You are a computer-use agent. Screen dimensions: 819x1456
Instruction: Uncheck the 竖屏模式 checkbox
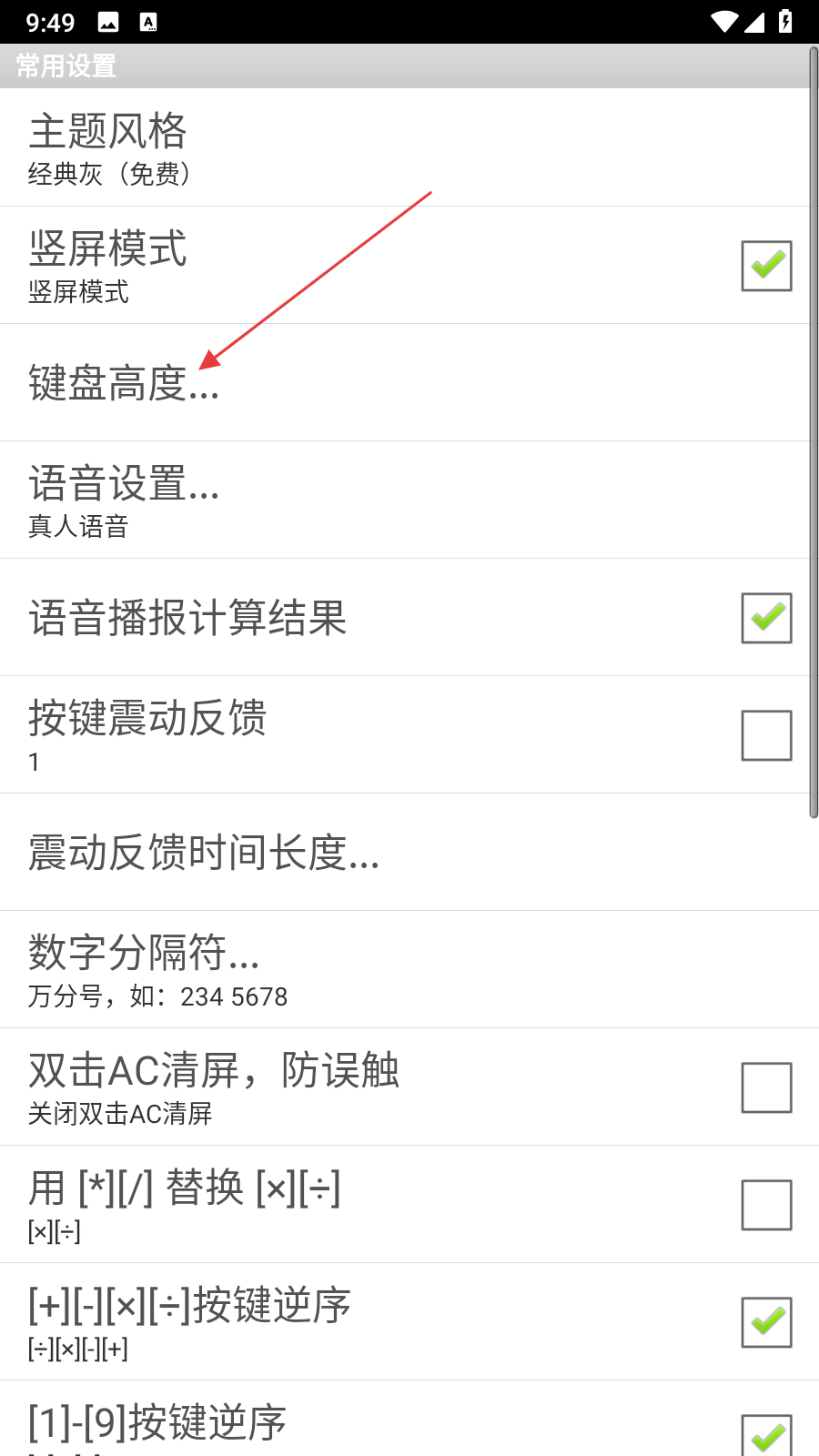click(x=766, y=266)
